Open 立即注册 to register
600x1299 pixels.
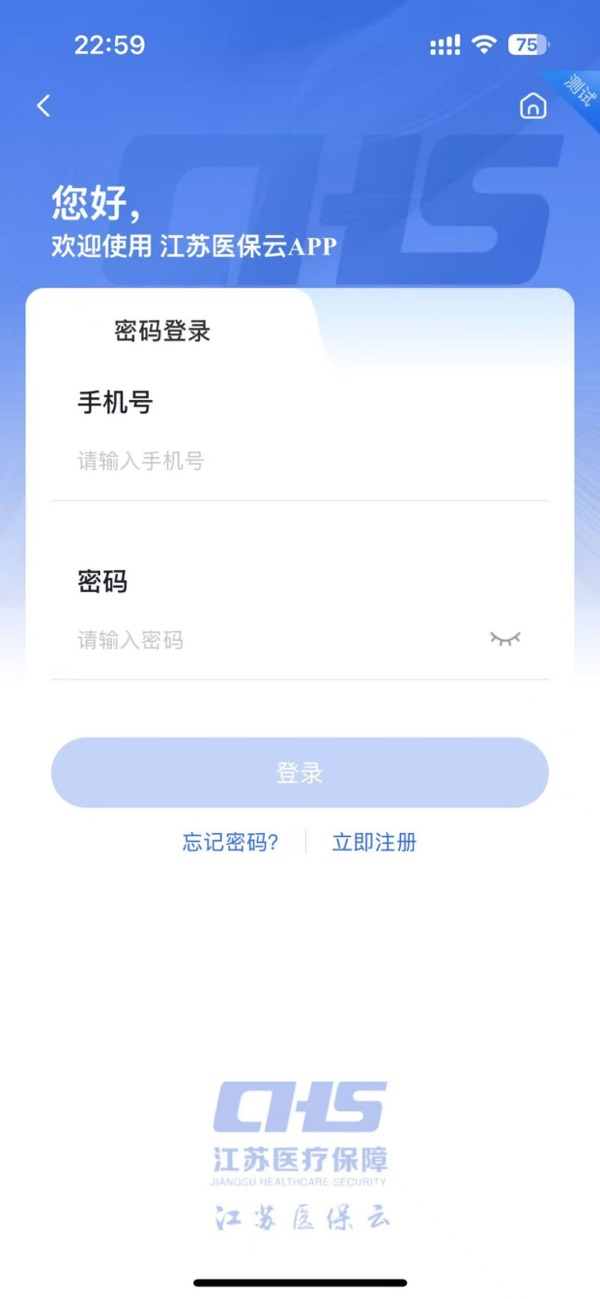click(x=374, y=842)
